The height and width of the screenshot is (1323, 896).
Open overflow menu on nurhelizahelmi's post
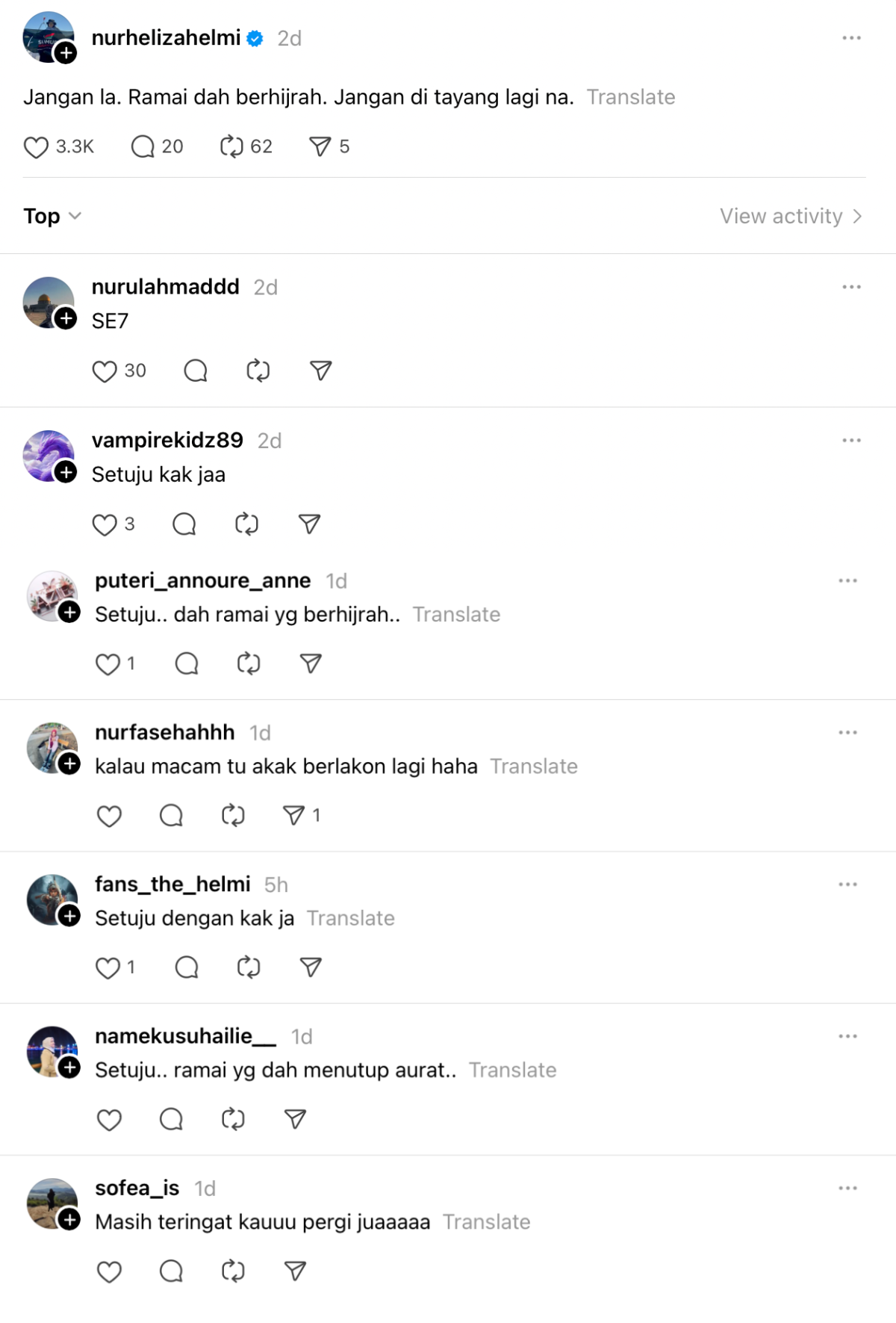tap(851, 38)
